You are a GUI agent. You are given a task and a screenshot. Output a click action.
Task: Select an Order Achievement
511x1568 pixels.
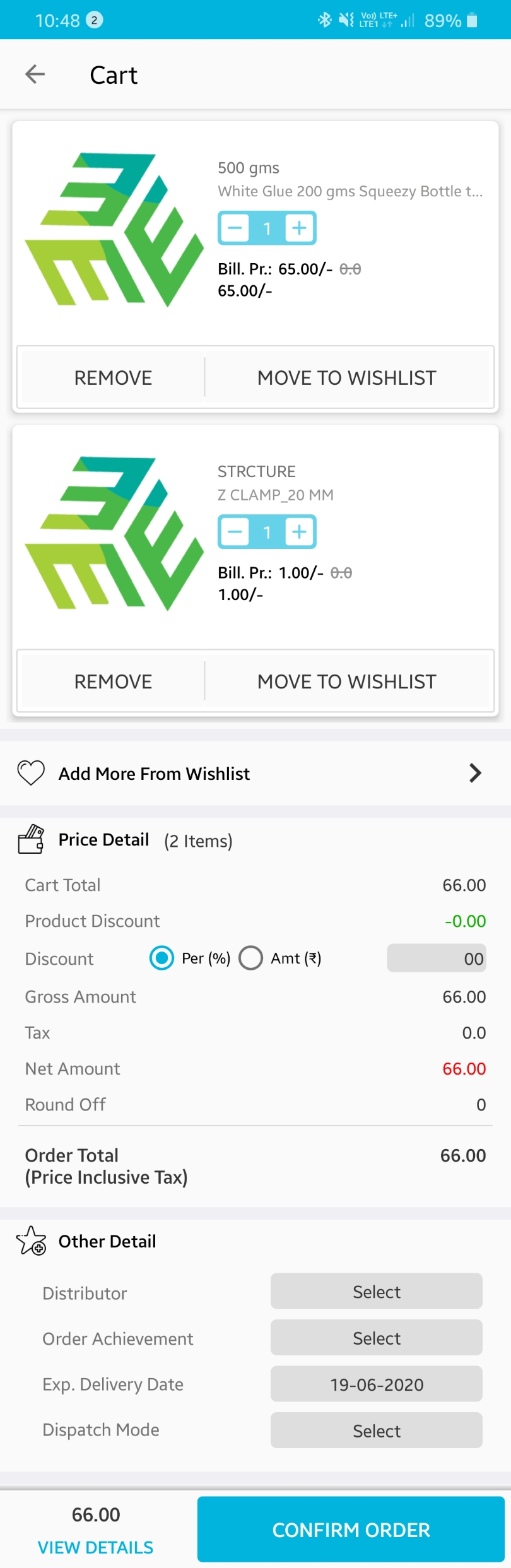point(376,1337)
